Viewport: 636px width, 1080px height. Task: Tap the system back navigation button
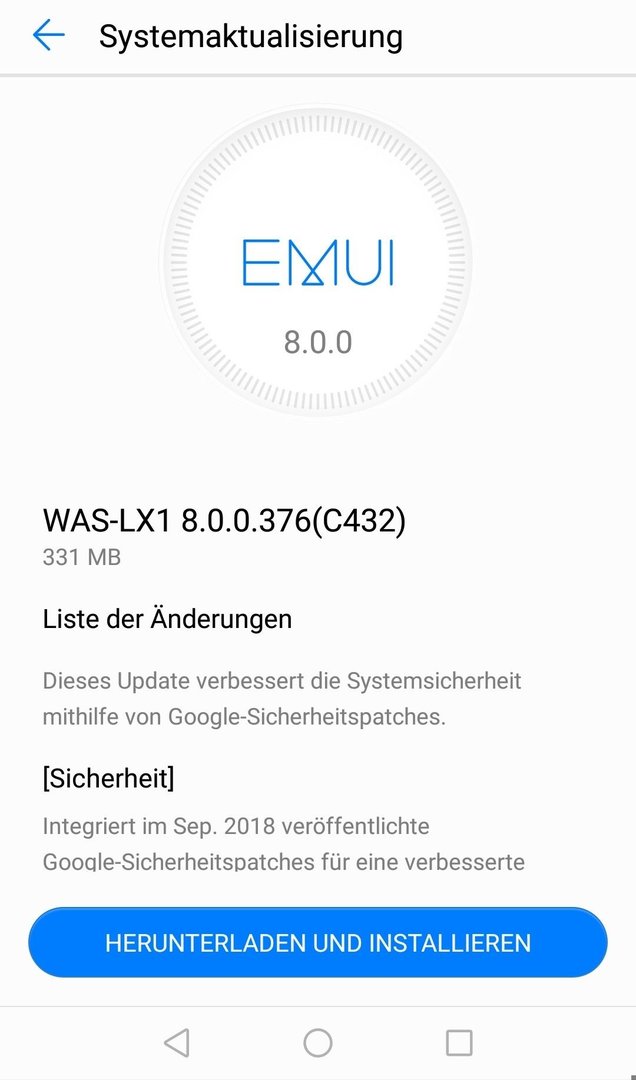click(177, 1042)
